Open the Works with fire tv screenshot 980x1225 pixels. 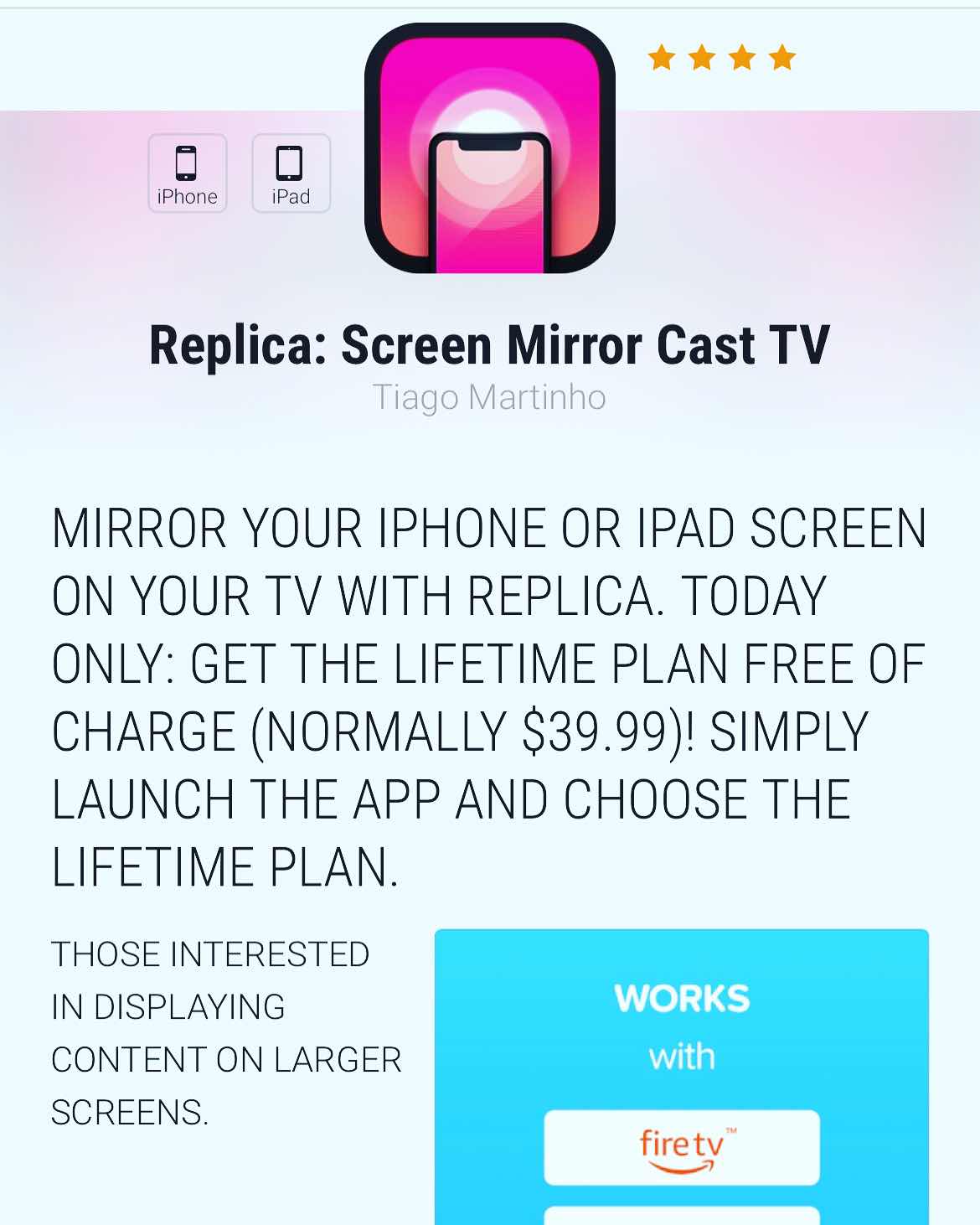click(681, 1076)
